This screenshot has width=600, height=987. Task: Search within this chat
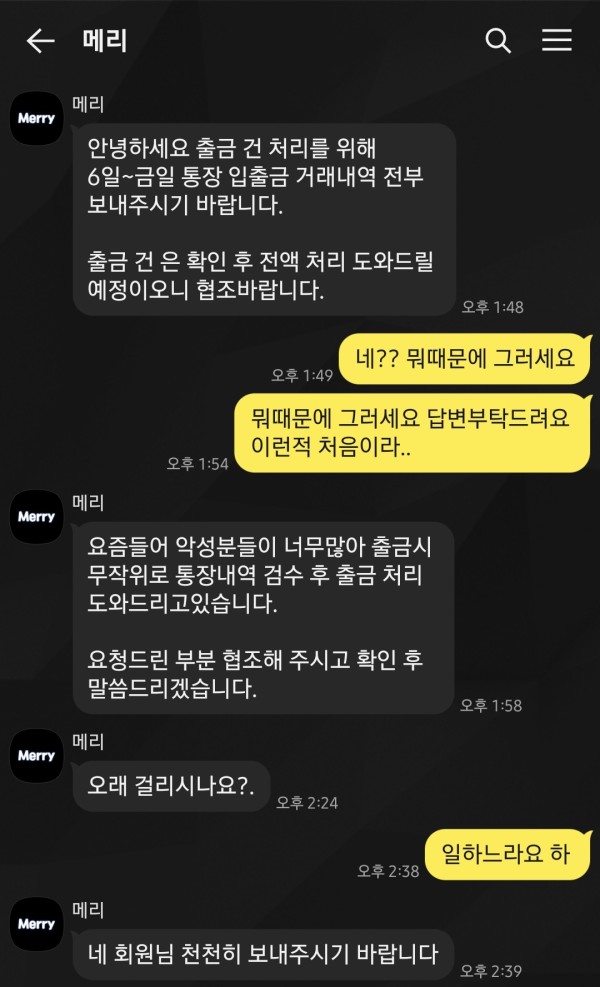pyautogui.click(x=497, y=41)
